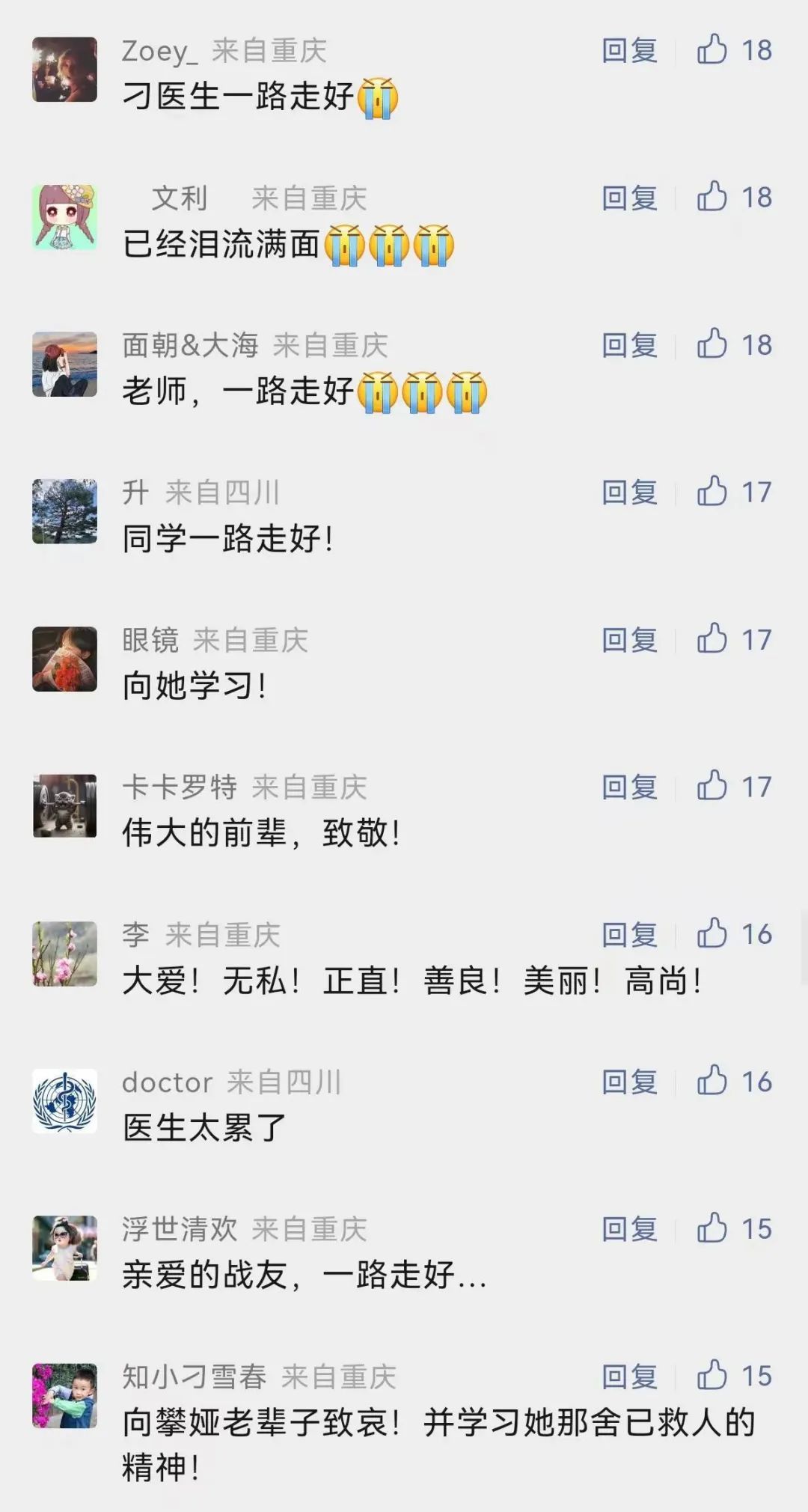Reply to doctor's comment
Viewport: 808px width, 1512px height.
[629, 1082]
